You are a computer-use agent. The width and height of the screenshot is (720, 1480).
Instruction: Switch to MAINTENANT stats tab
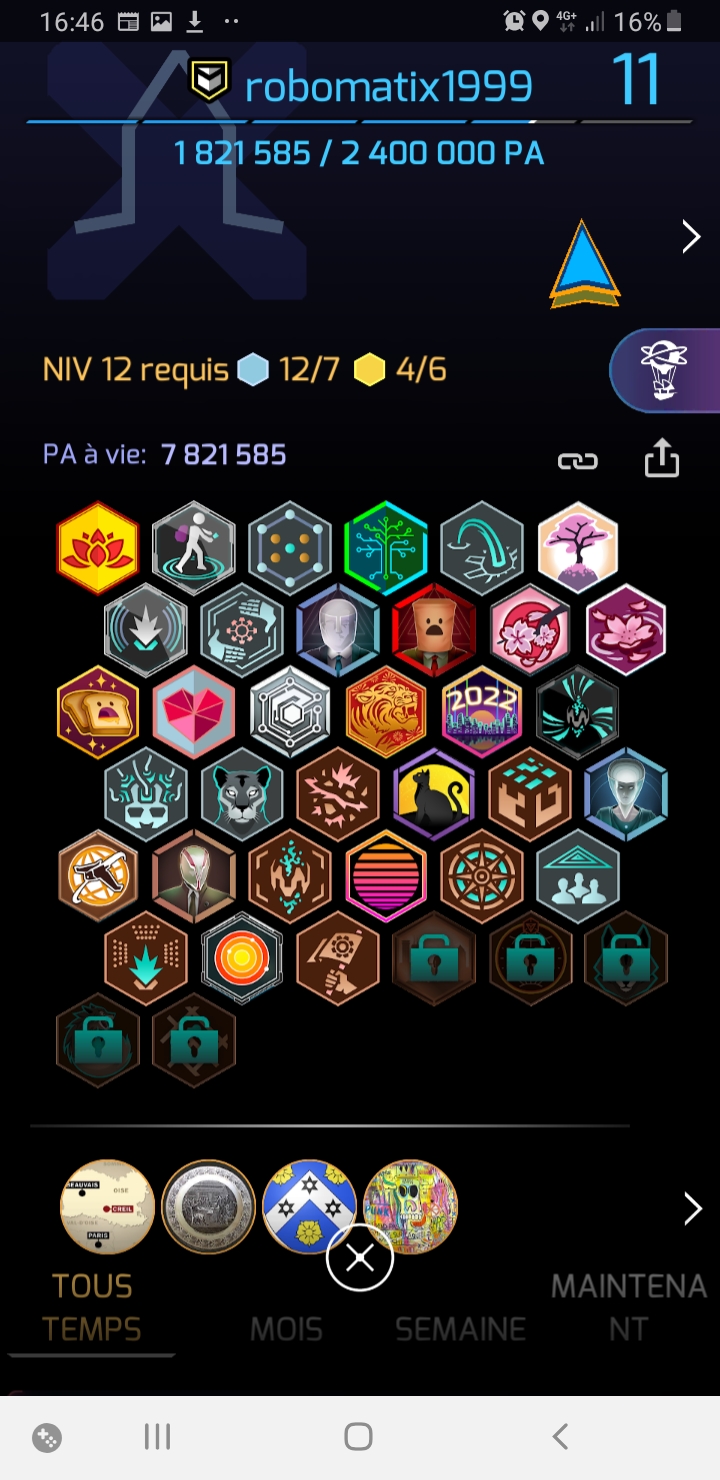coord(628,1307)
